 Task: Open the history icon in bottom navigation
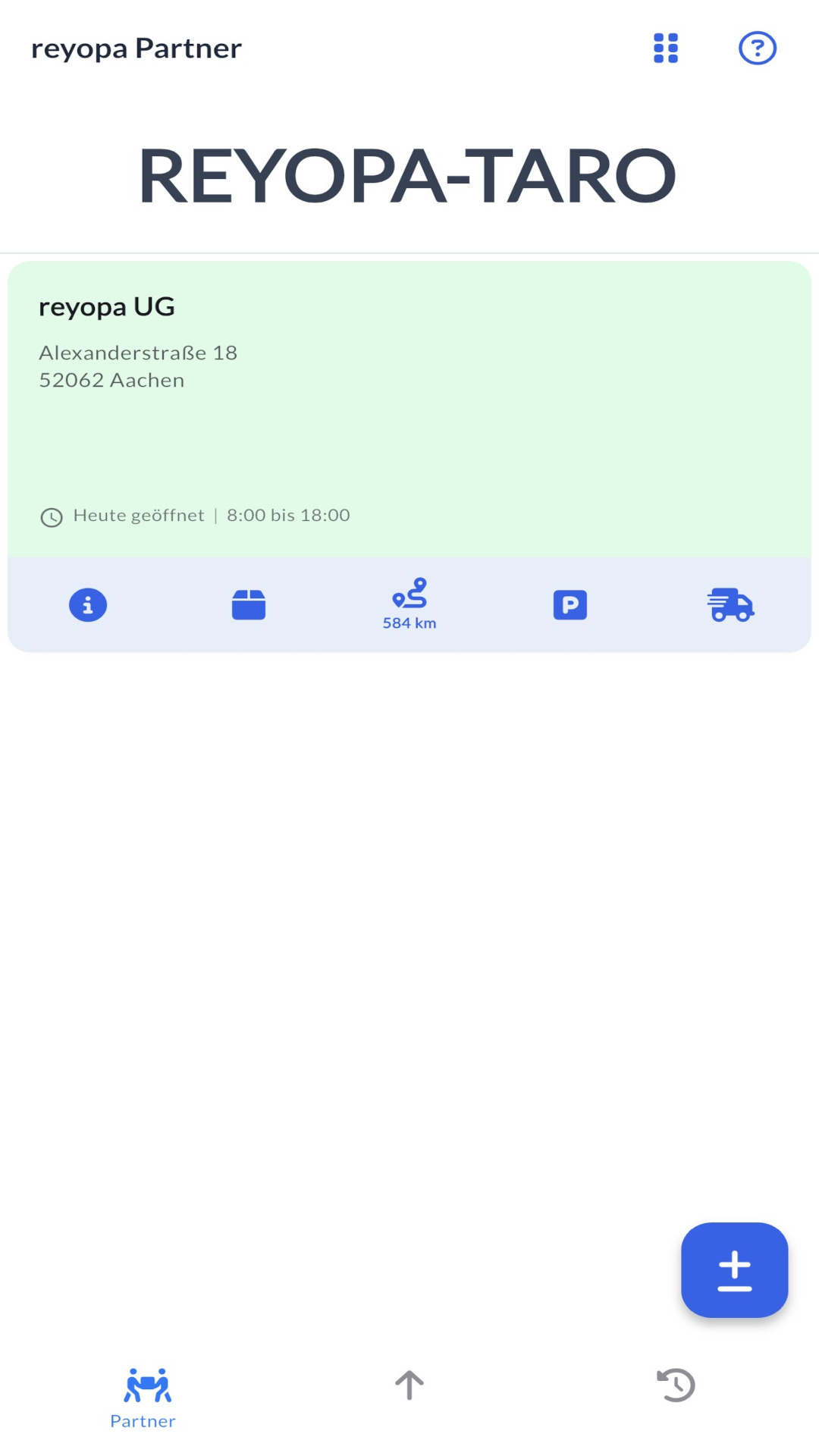(x=676, y=1385)
